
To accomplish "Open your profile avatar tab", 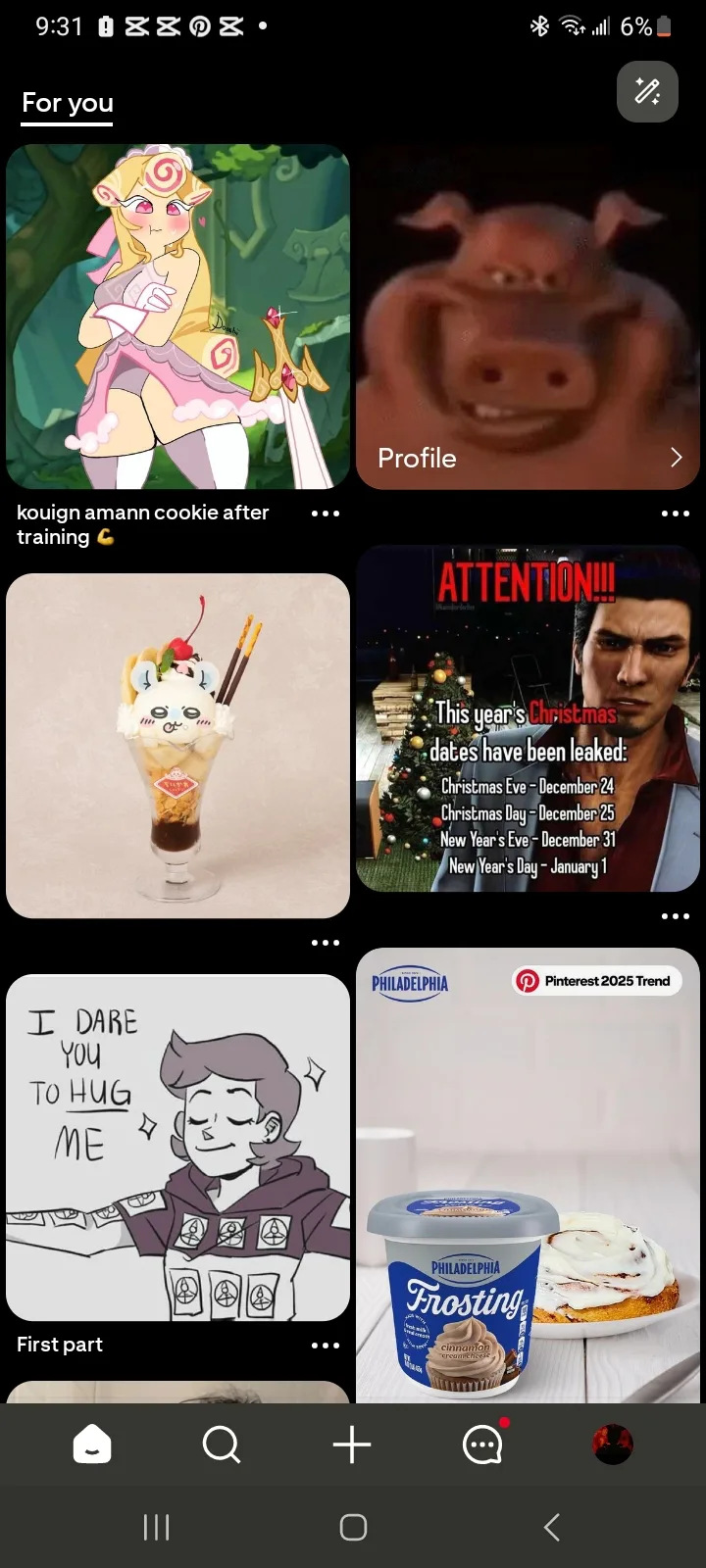I will 613,1445.
